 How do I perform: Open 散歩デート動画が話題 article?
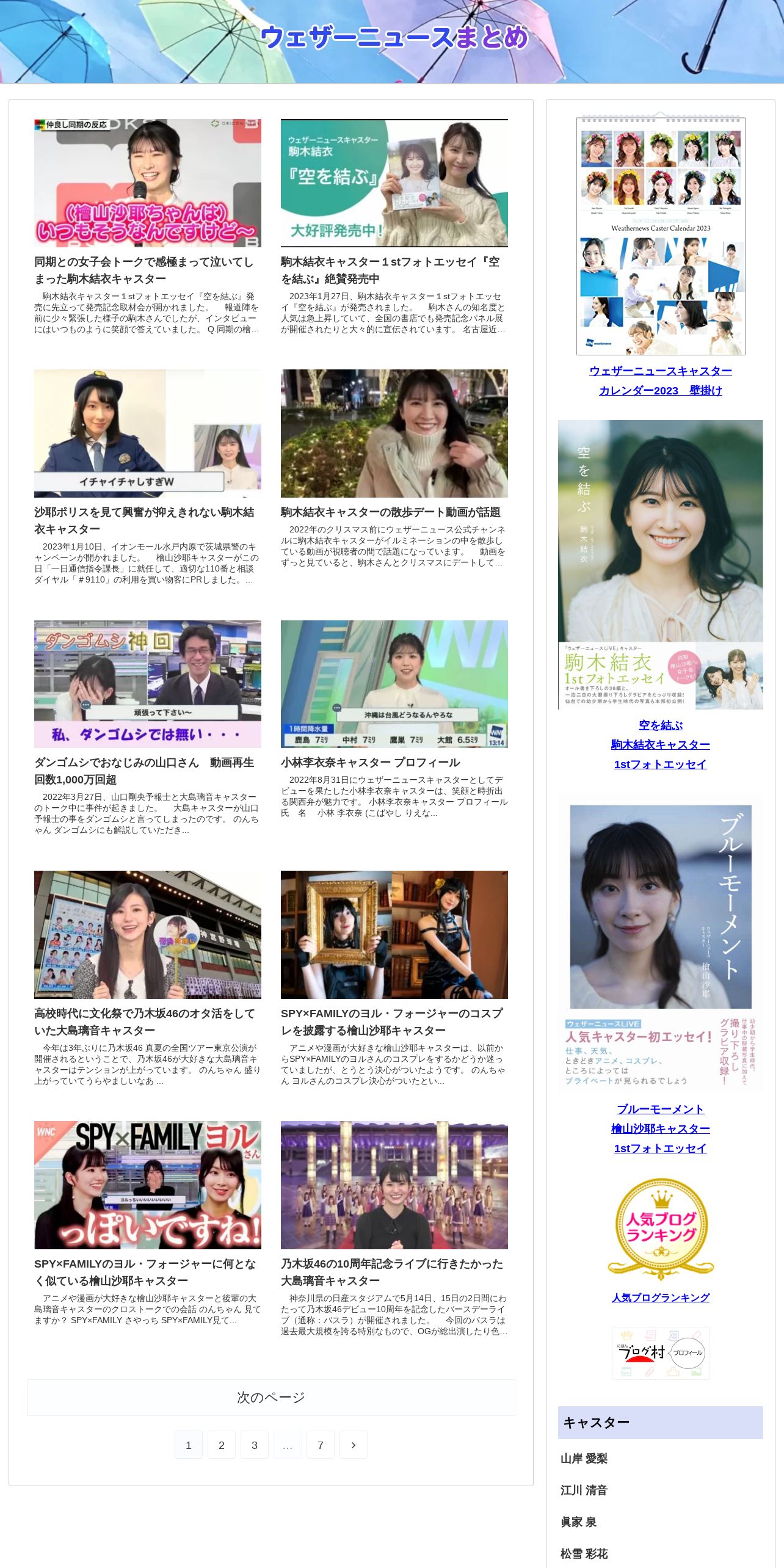[390, 512]
